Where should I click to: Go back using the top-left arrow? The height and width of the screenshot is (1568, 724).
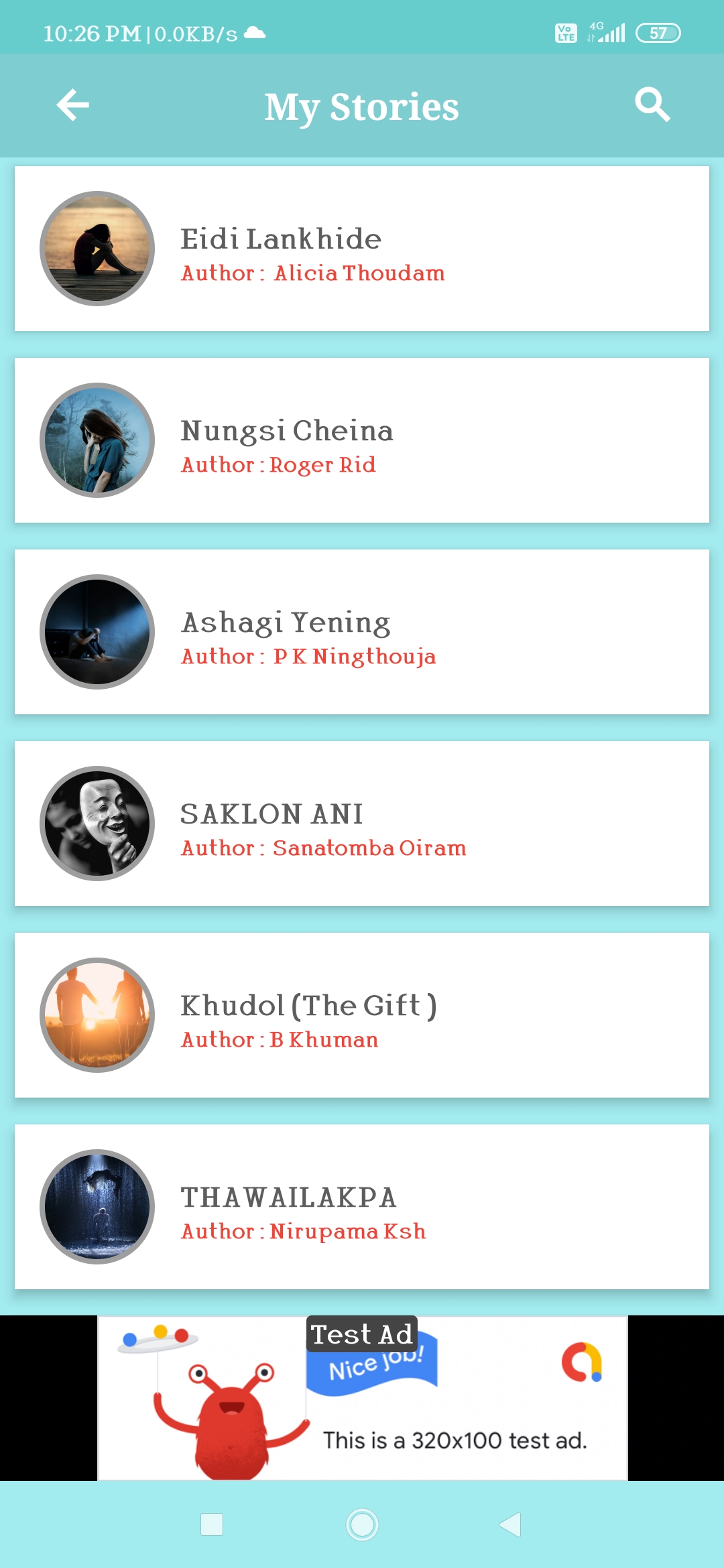point(72,105)
